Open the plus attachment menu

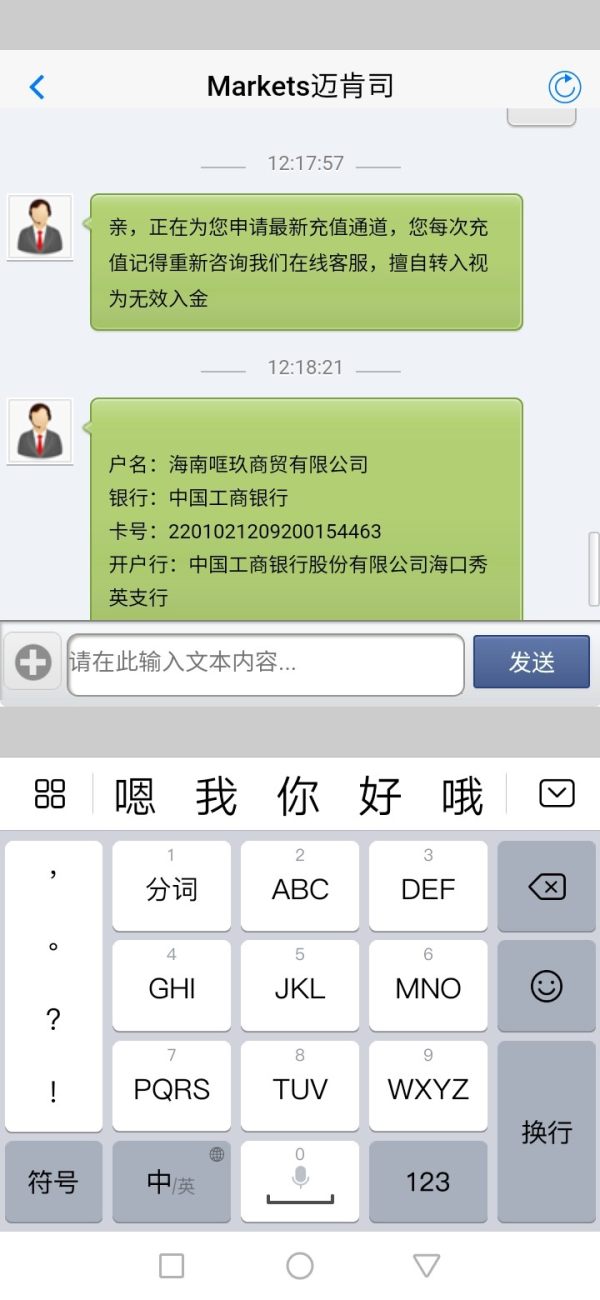click(33, 662)
